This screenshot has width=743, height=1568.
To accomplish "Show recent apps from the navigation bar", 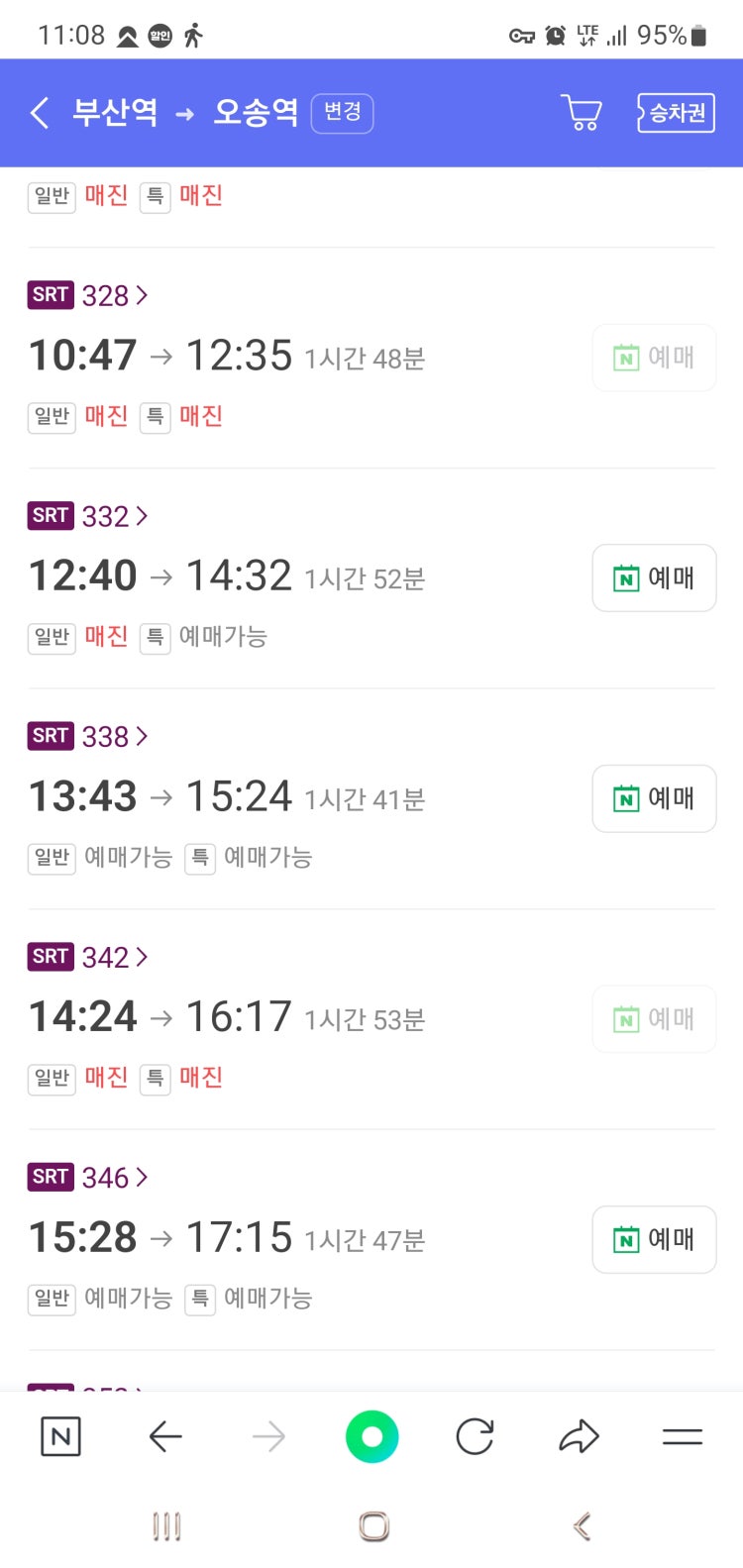I will tap(166, 1526).
